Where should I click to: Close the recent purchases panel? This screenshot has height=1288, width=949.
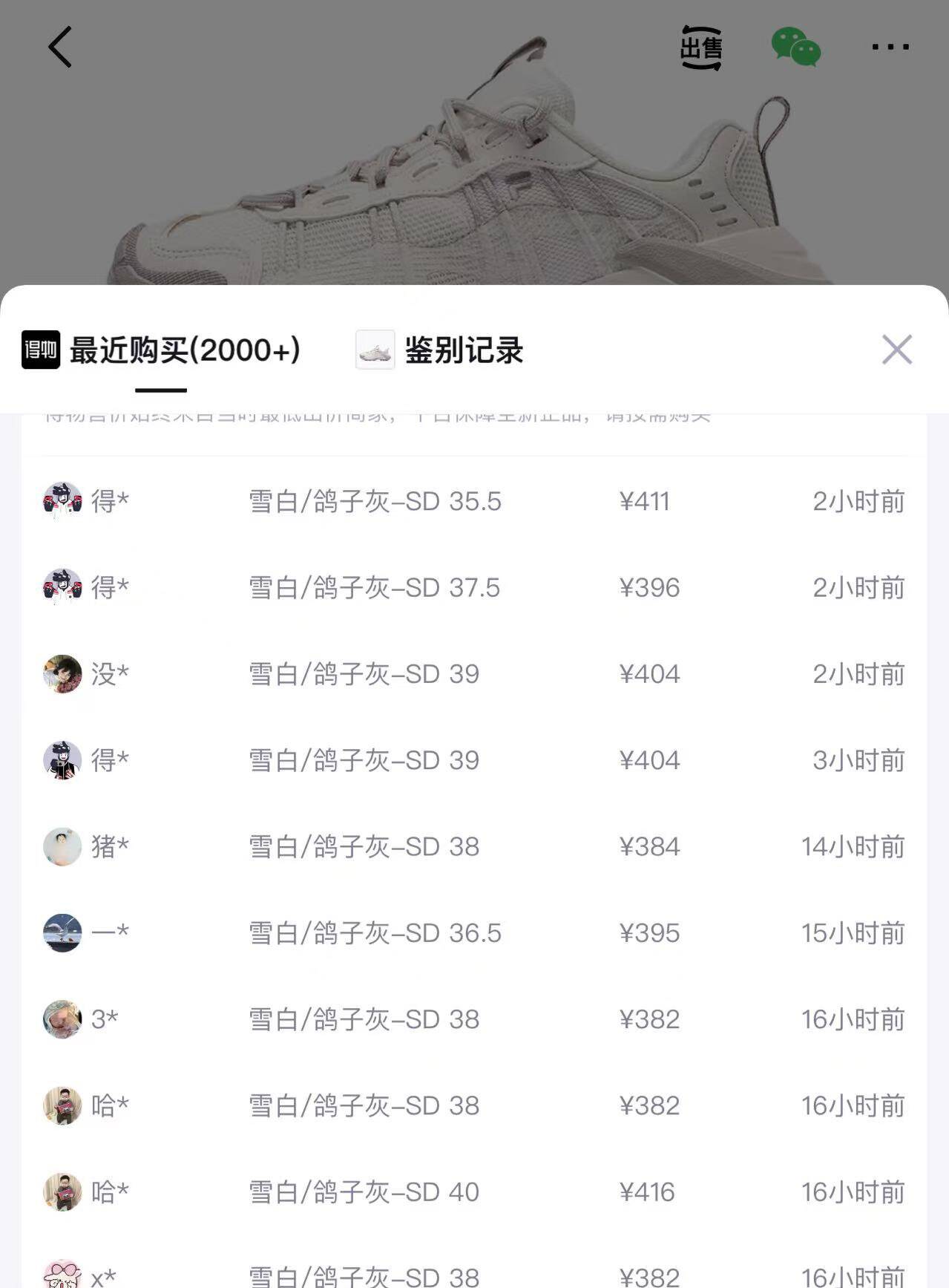(897, 350)
